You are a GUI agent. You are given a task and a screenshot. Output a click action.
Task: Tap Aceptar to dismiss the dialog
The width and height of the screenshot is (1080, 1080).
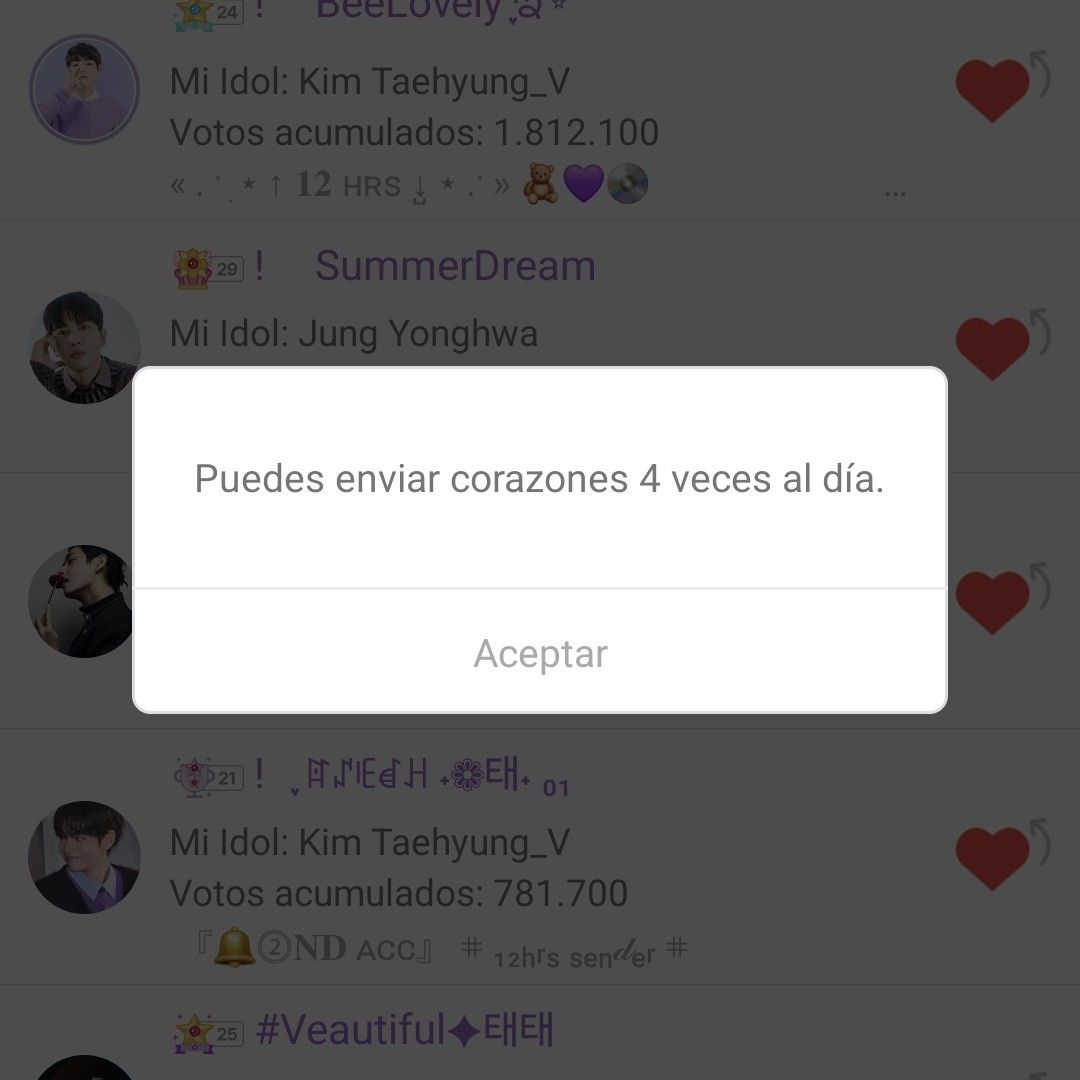540,653
